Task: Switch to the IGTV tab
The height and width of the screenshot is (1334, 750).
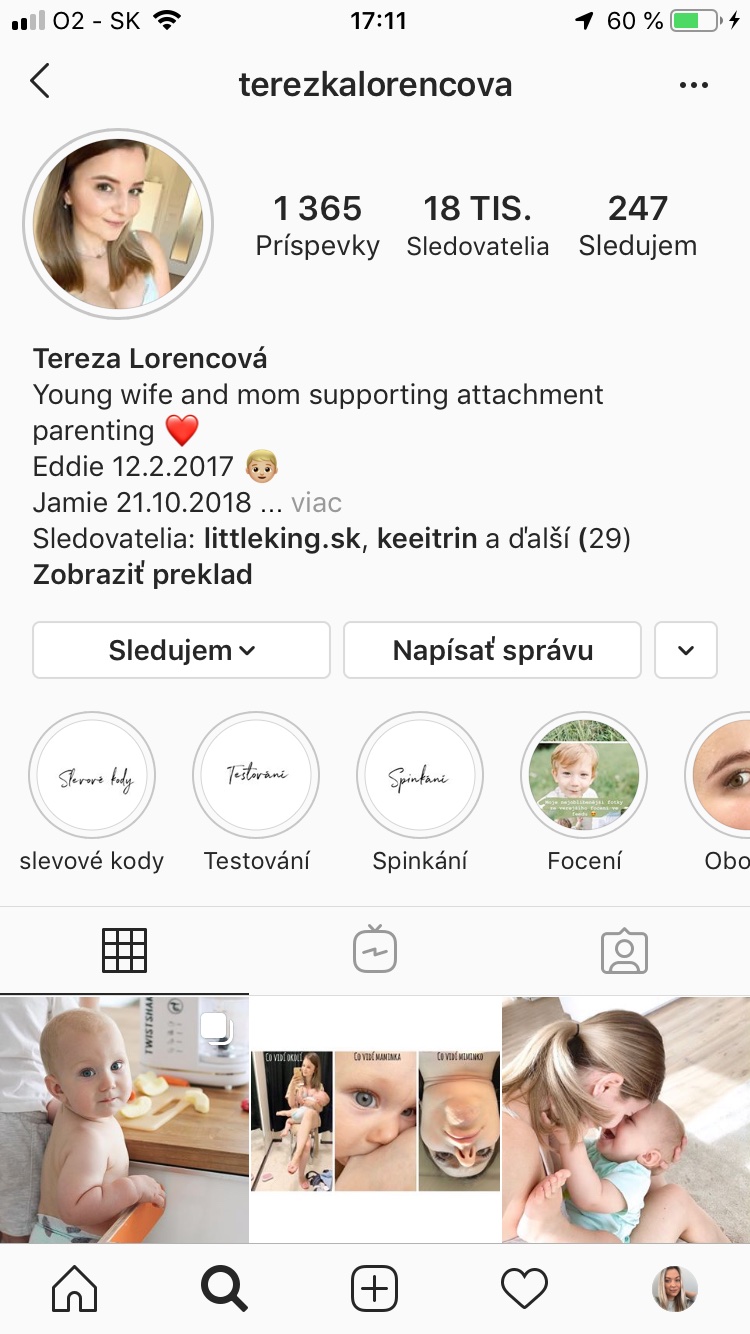Action: (x=375, y=951)
